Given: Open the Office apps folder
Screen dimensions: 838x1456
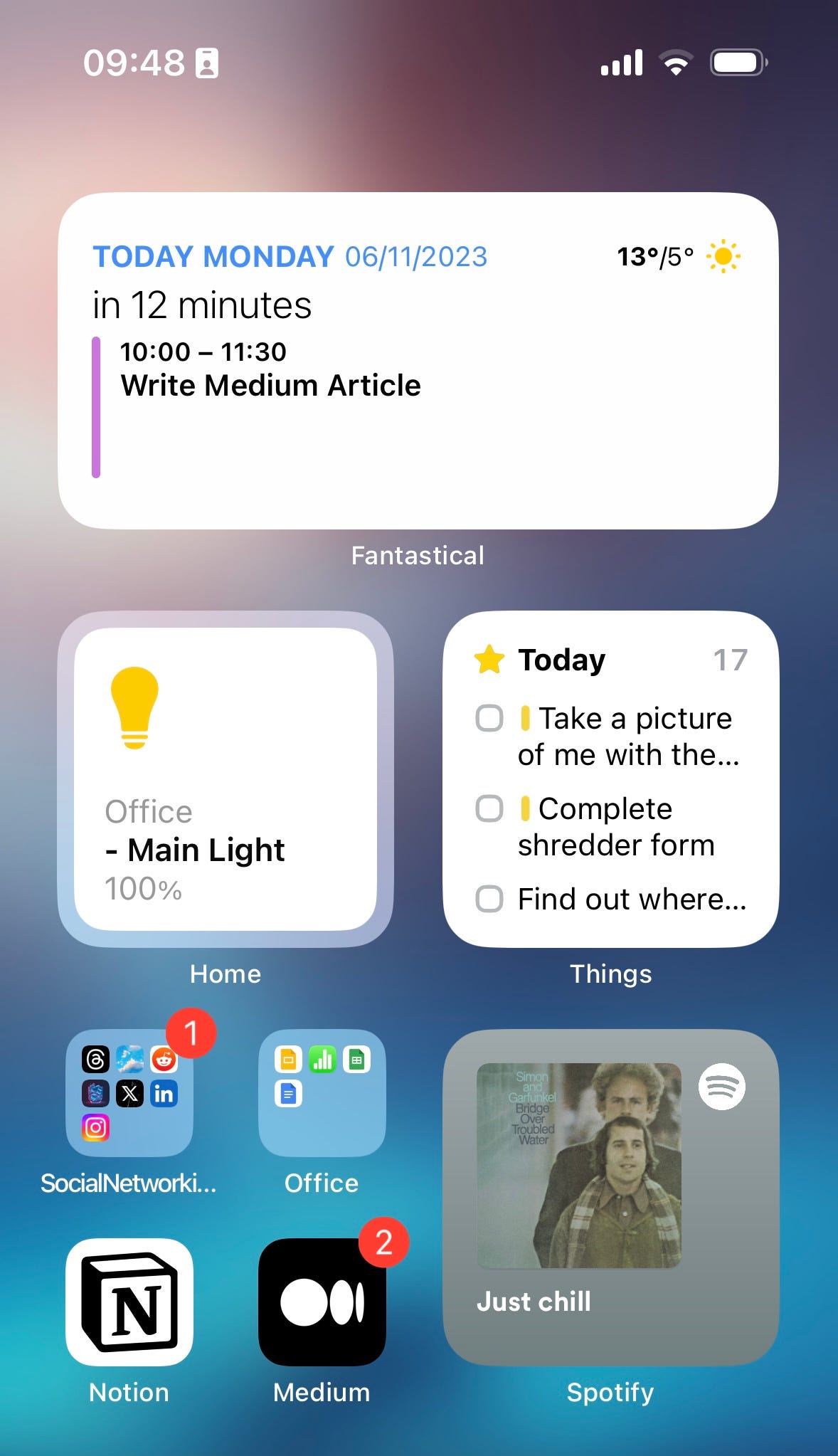Looking at the screenshot, I should click(322, 1093).
